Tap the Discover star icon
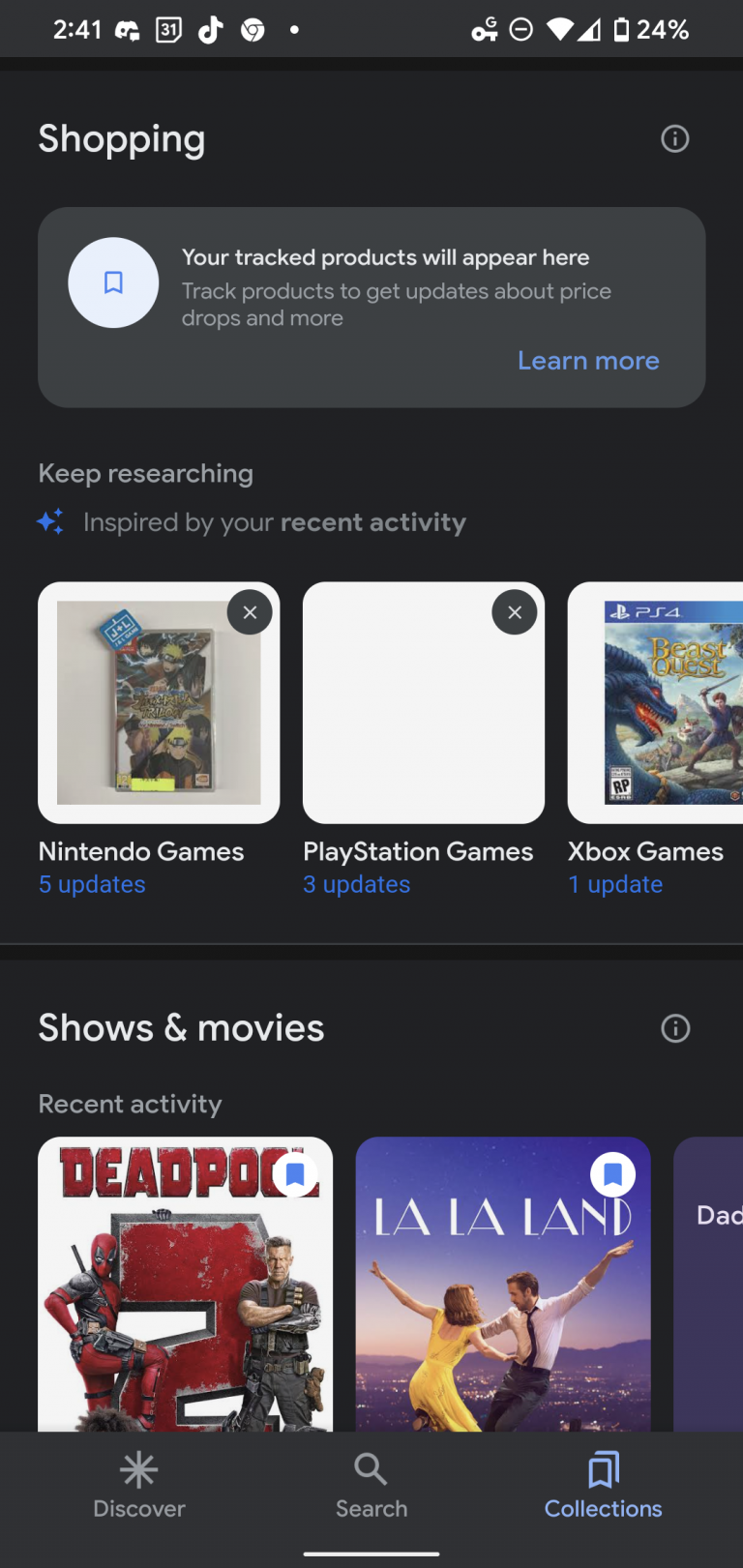 point(138,1469)
